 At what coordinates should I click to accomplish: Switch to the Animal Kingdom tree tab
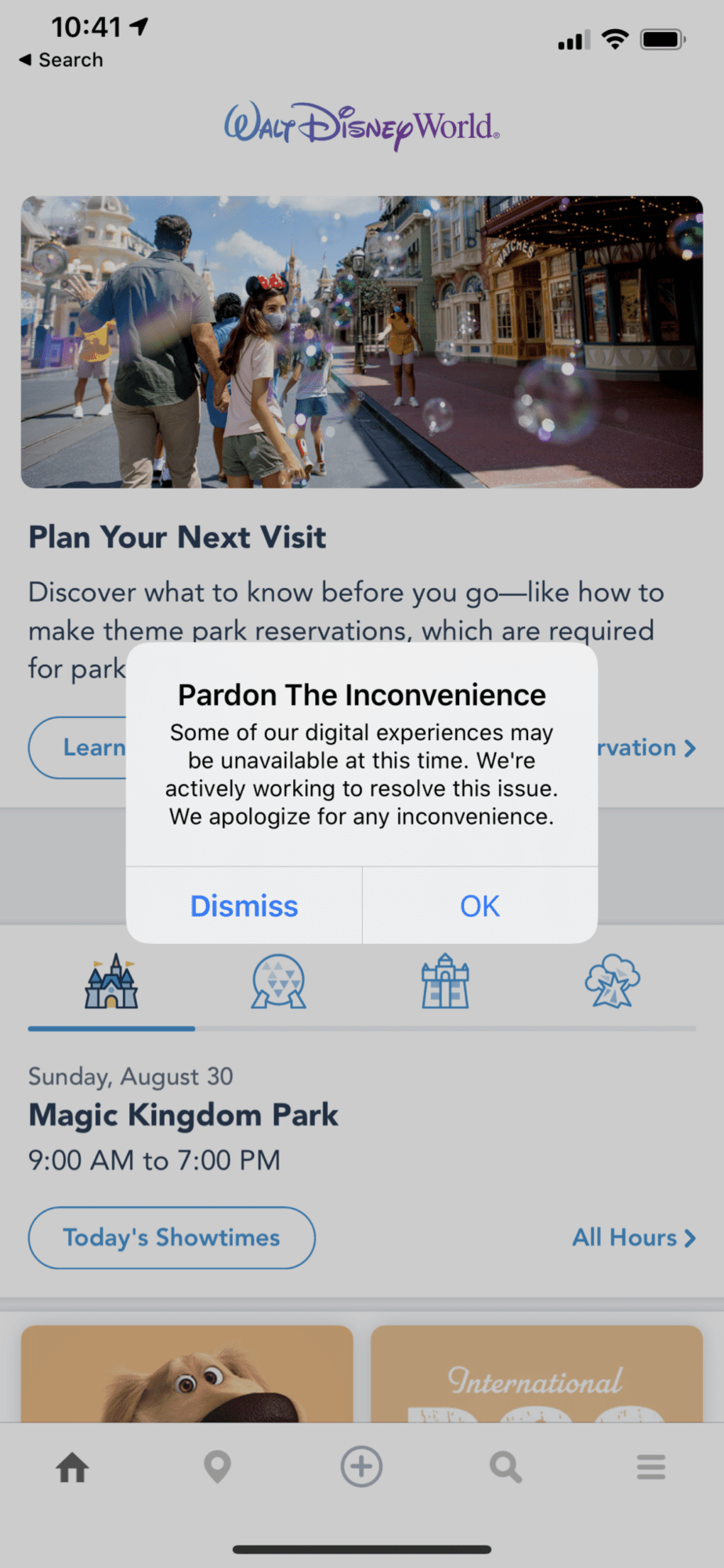pyautogui.click(x=612, y=982)
